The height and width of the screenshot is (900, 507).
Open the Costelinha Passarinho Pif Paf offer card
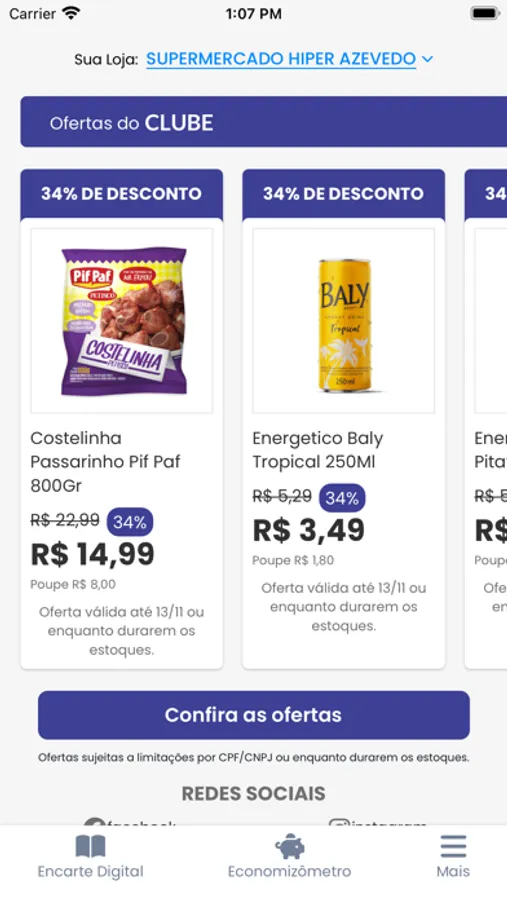(x=122, y=419)
